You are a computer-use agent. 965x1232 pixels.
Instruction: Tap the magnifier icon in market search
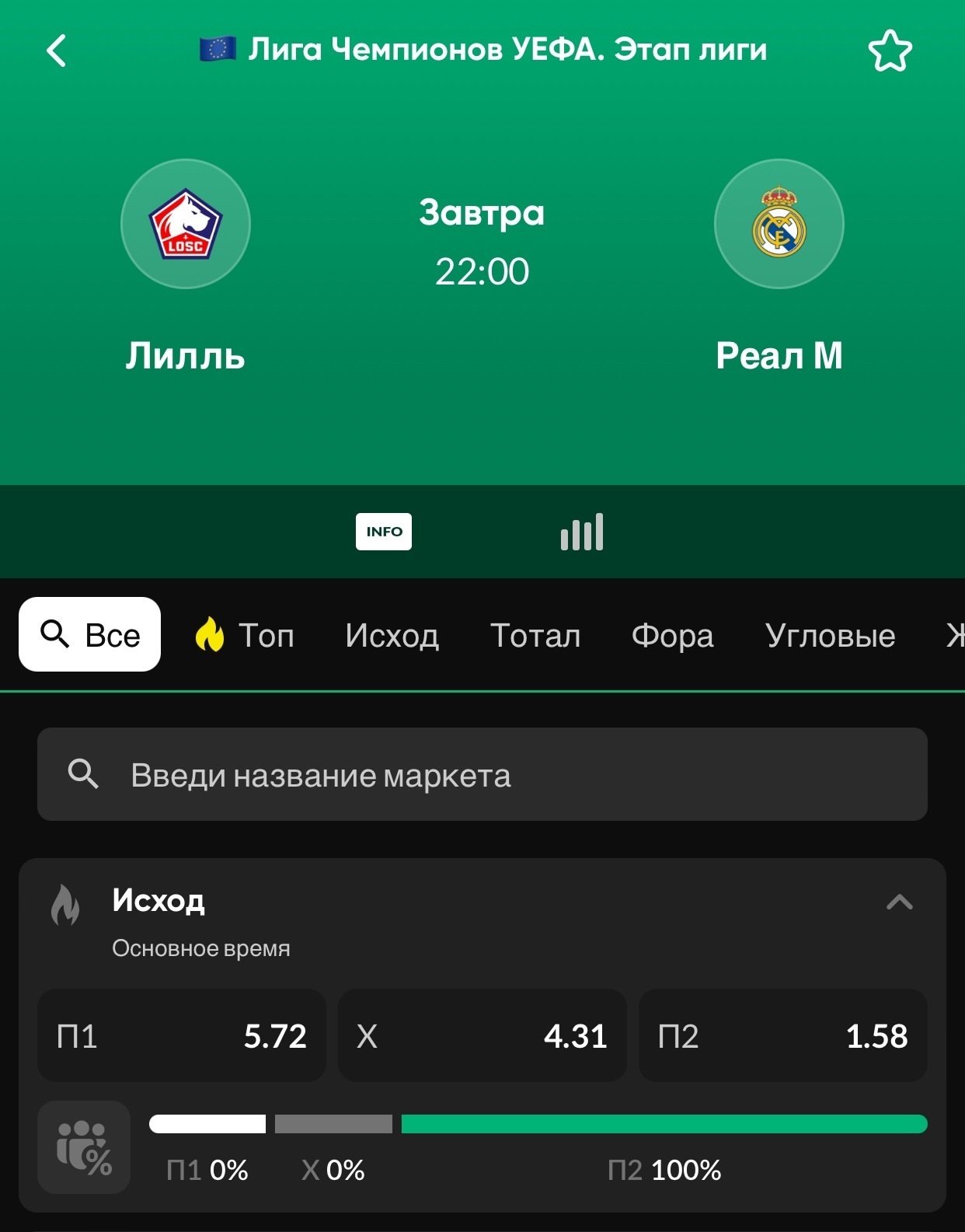(x=83, y=775)
